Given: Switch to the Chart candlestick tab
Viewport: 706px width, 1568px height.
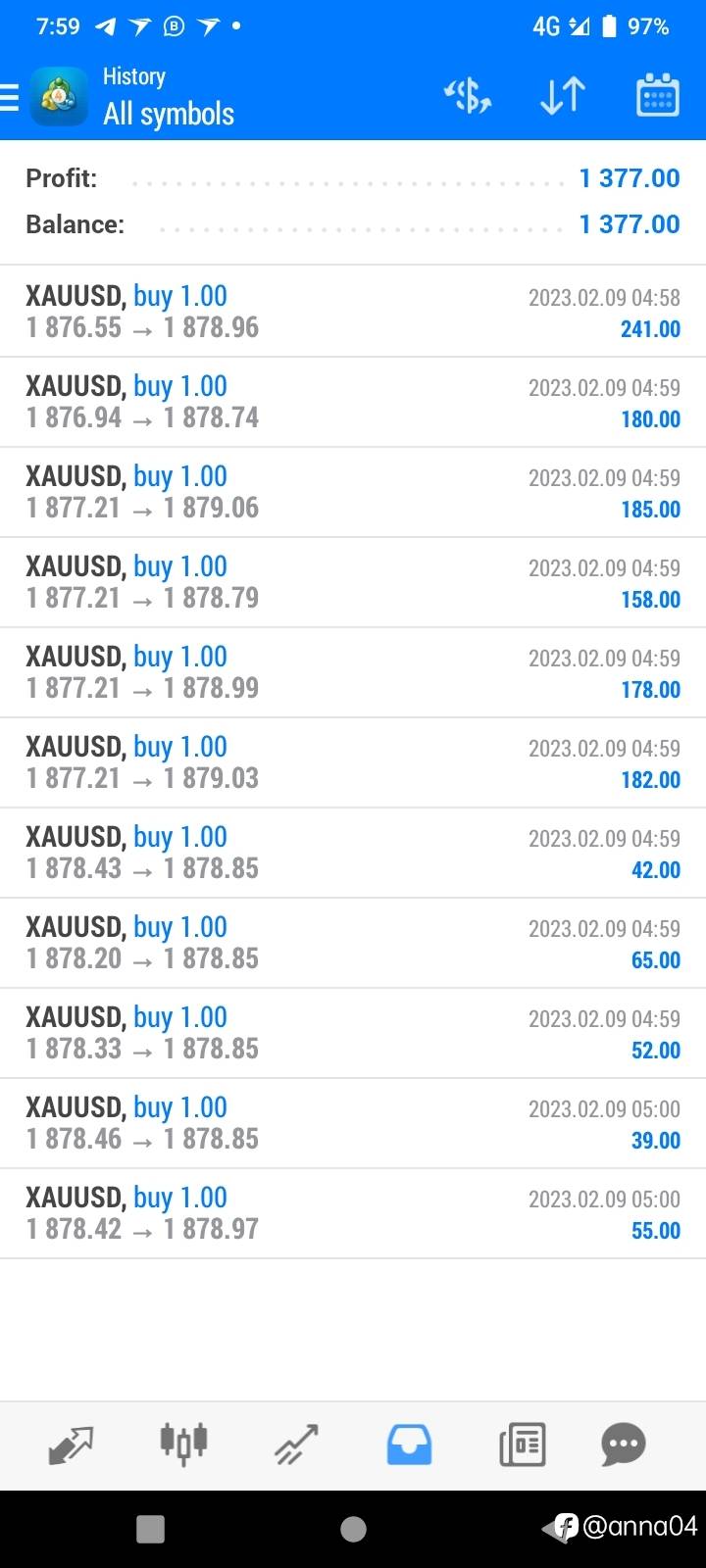Looking at the screenshot, I should (x=183, y=1444).
